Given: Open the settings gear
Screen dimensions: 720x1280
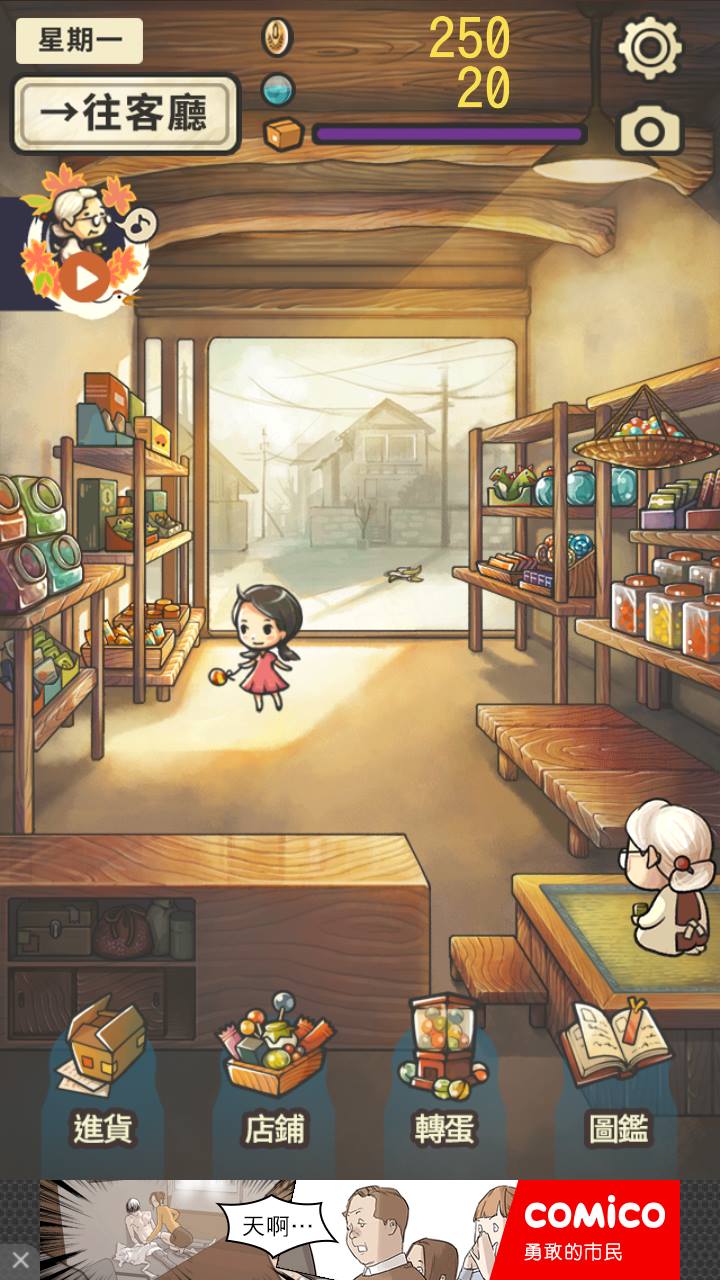Looking at the screenshot, I should [x=650, y=46].
